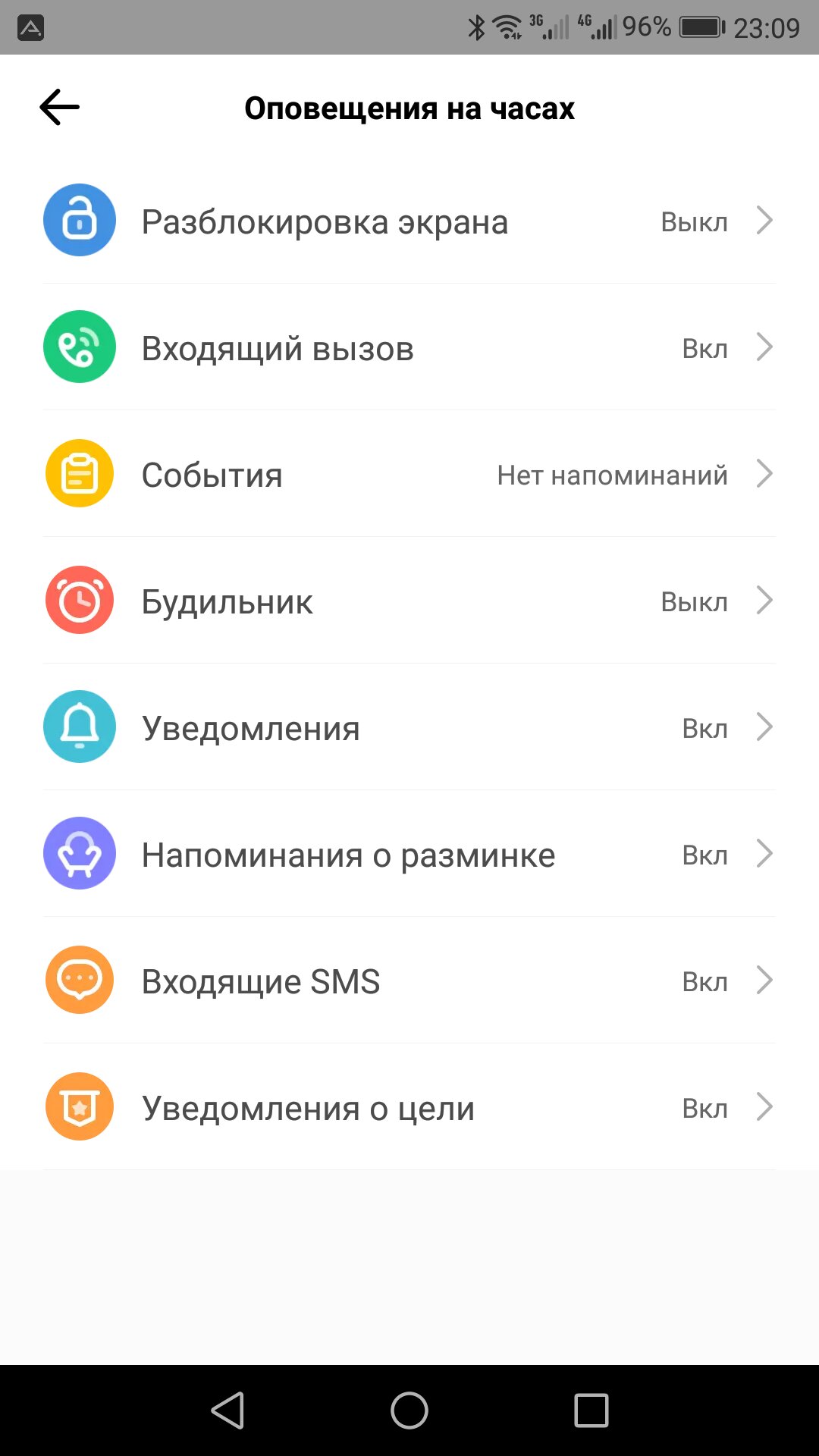Open Входящие SMS settings
Image resolution: width=819 pixels, height=1456 pixels.
click(409, 981)
